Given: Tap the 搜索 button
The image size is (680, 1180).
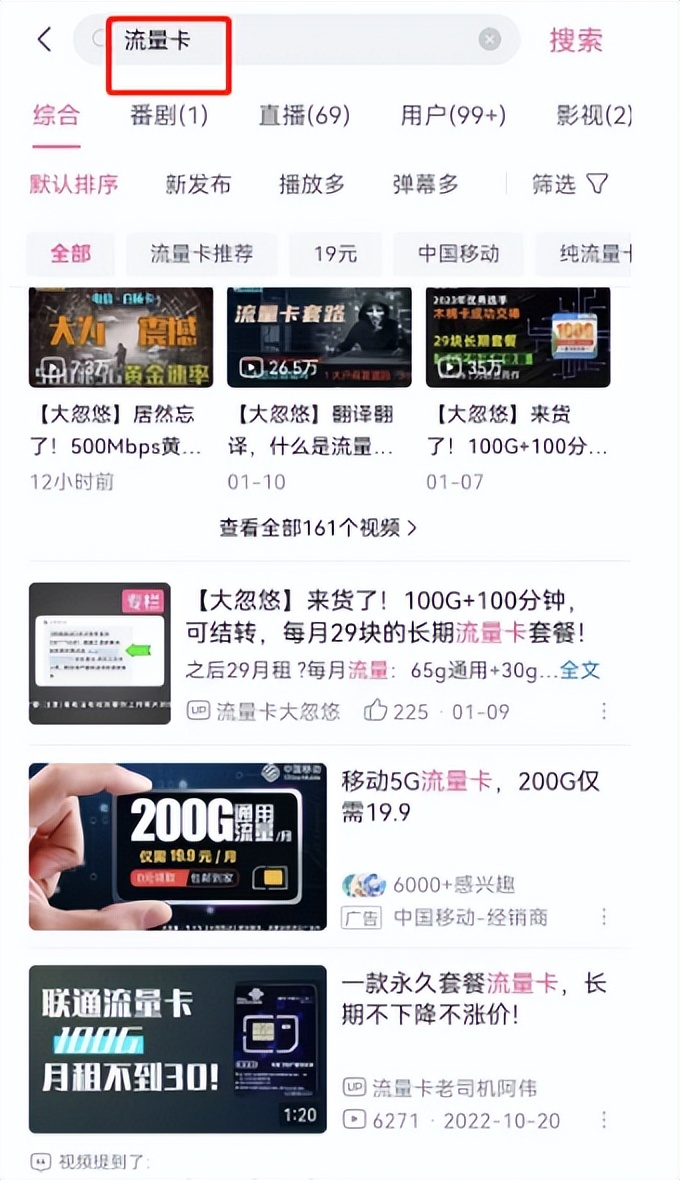Looking at the screenshot, I should tap(576, 40).
